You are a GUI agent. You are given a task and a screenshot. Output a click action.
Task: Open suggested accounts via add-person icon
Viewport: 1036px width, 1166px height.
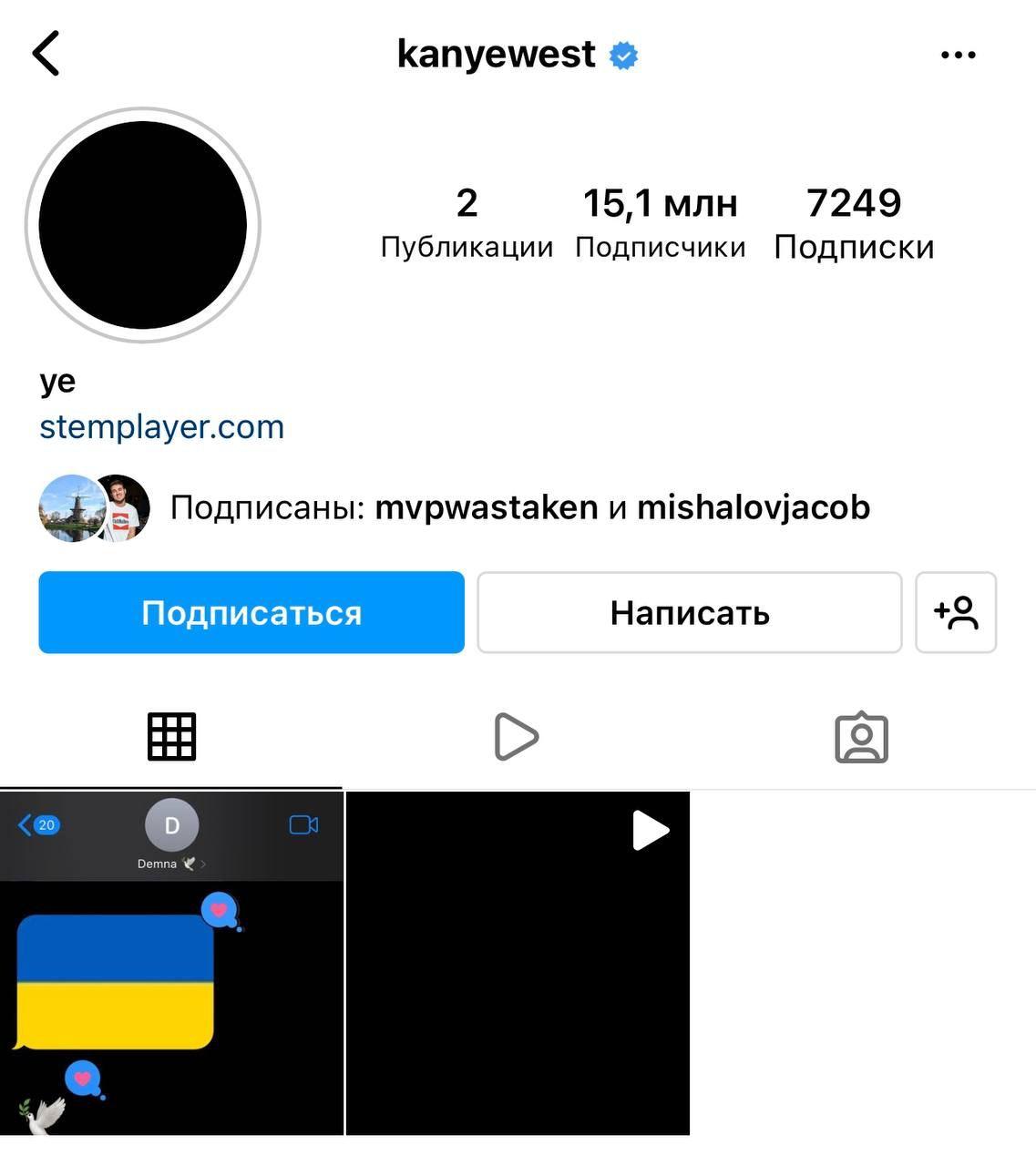(x=956, y=612)
